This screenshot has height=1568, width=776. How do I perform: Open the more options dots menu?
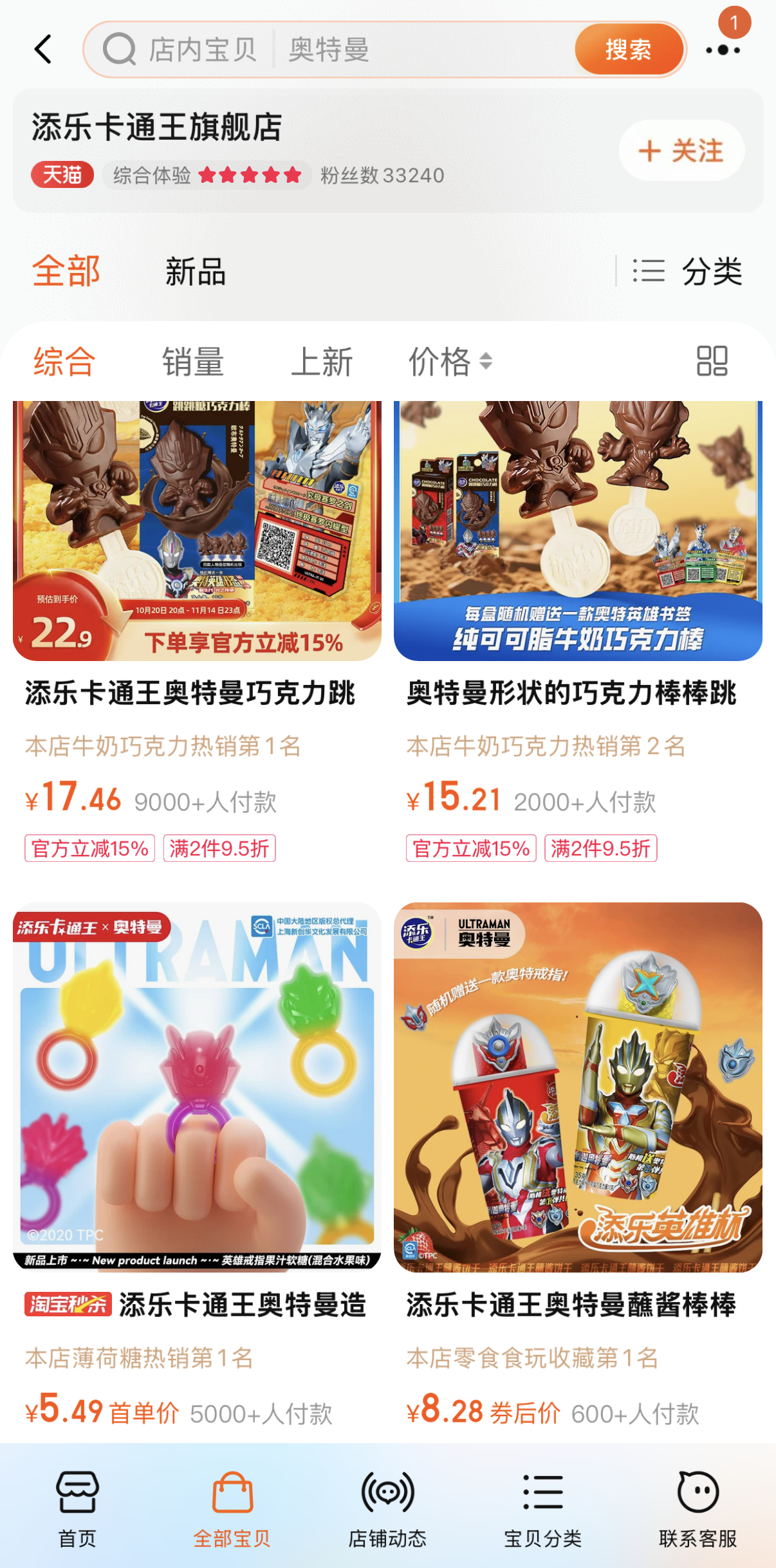pyautogui.click(x=723, y=50)
